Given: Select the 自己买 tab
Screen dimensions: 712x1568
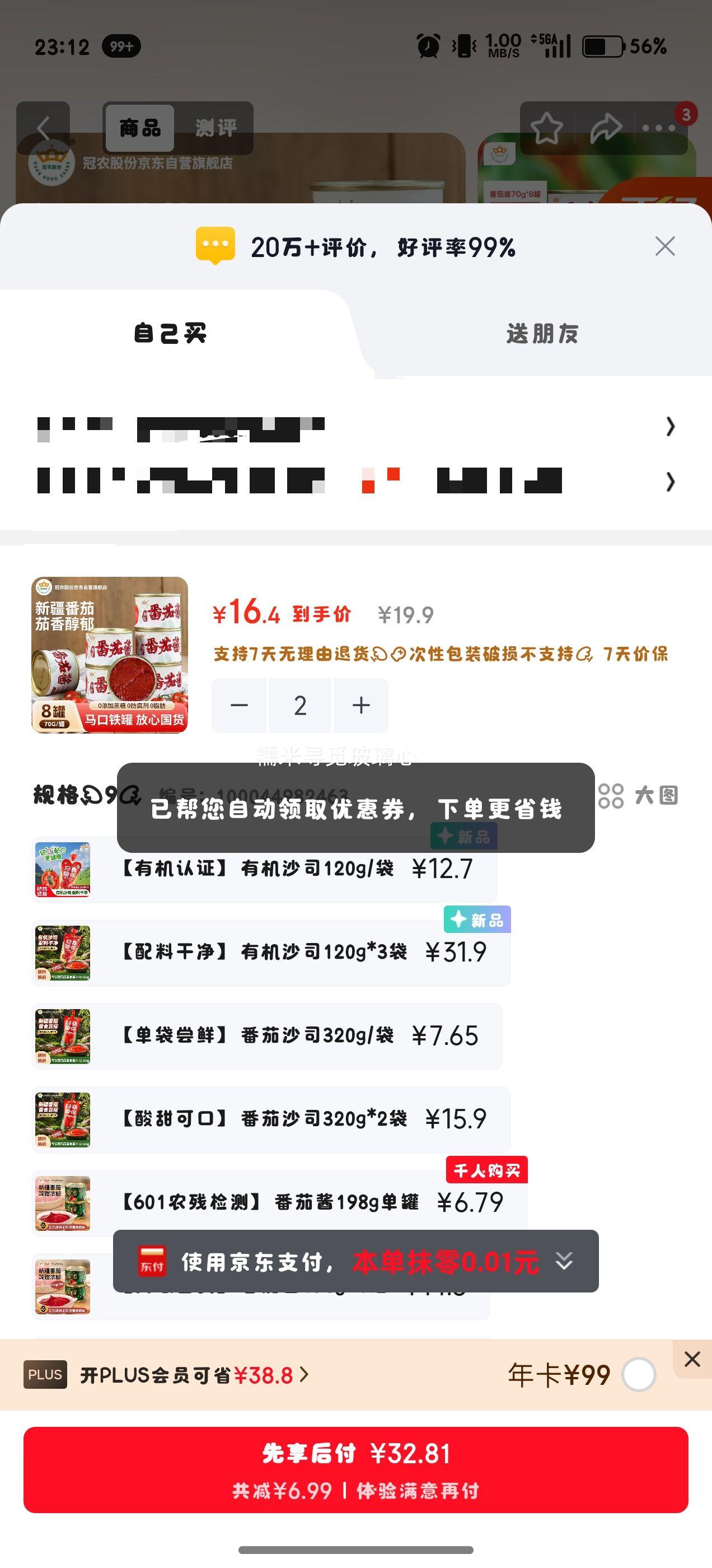Looking at the screenshot, I should pos(170,334).
